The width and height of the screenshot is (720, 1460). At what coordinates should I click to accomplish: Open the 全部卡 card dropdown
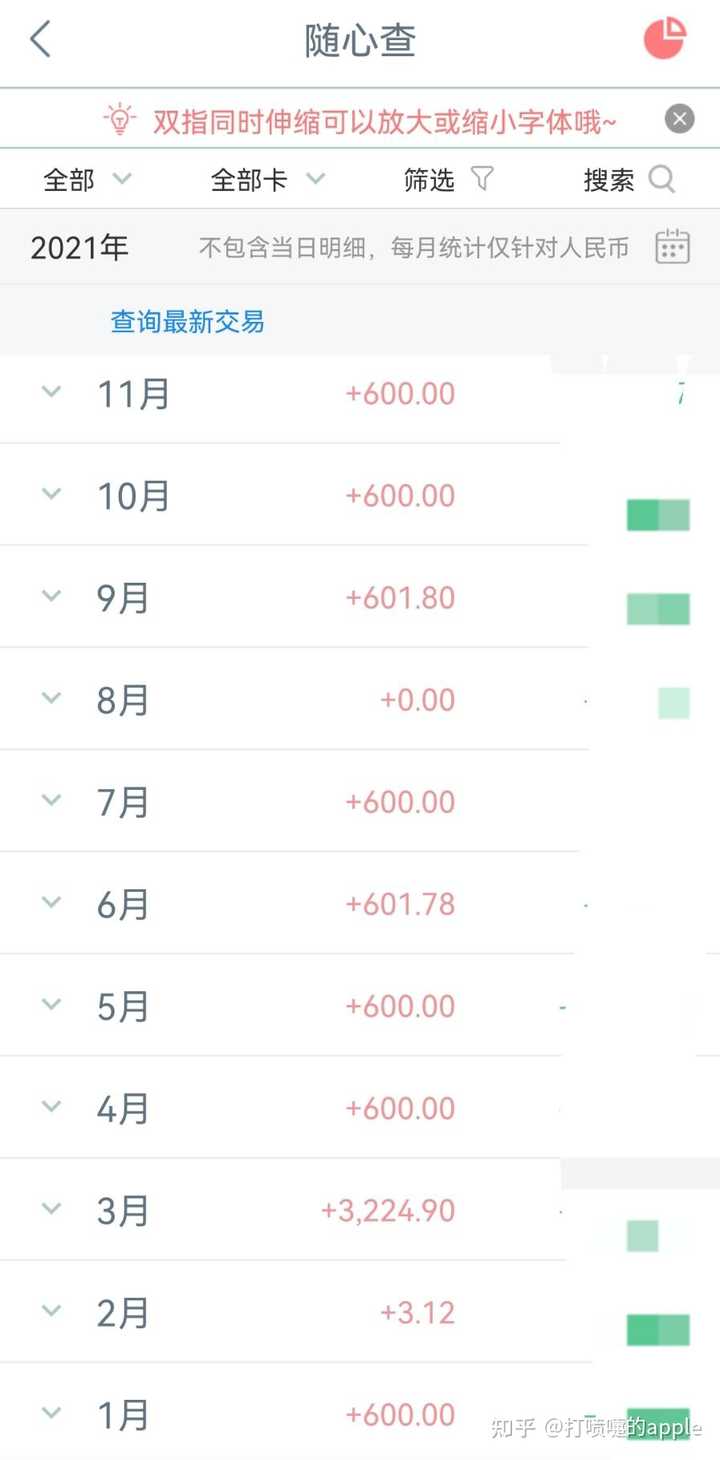tap(267, 180)
